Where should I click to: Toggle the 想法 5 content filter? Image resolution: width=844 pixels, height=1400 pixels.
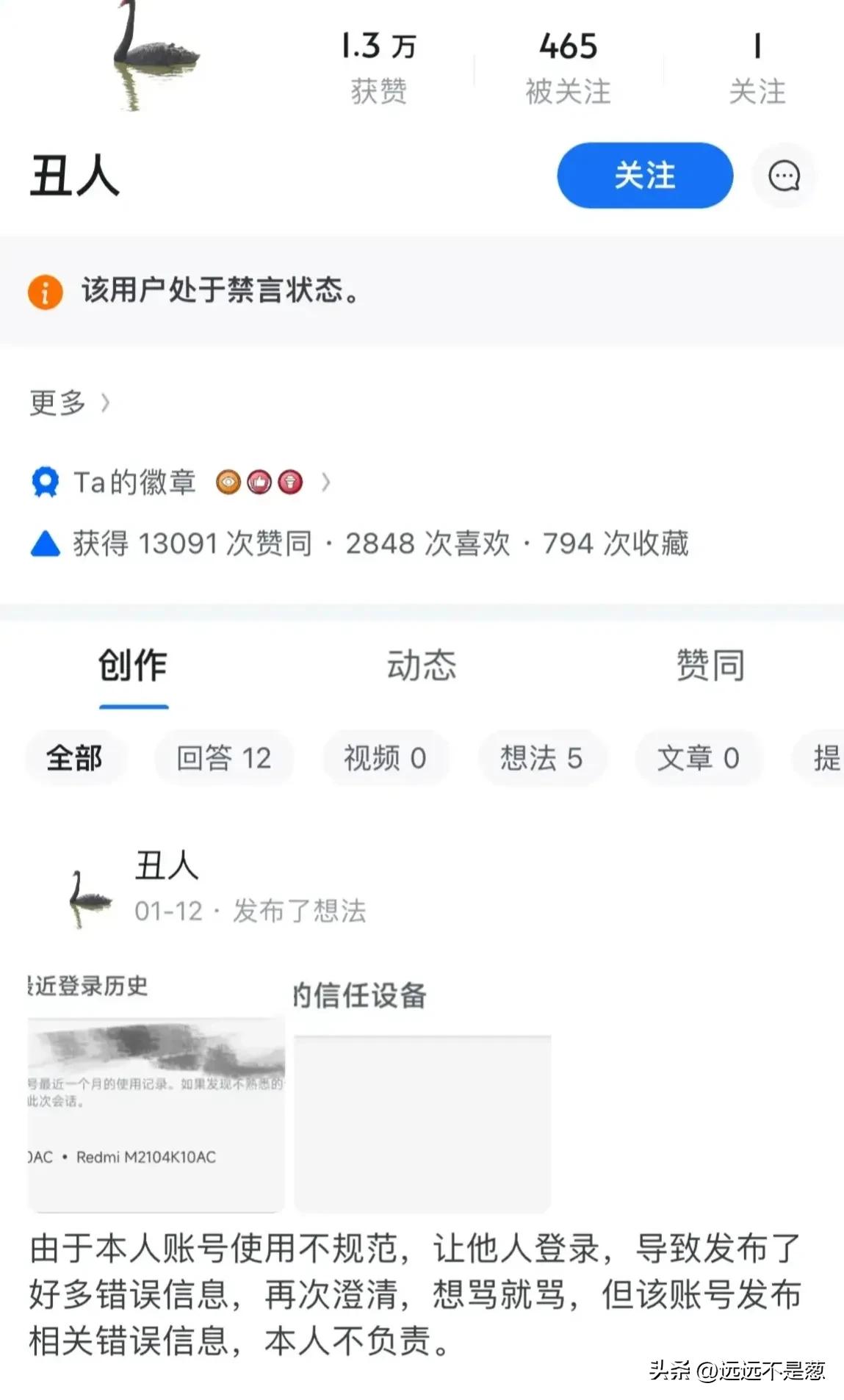(542, 758)
